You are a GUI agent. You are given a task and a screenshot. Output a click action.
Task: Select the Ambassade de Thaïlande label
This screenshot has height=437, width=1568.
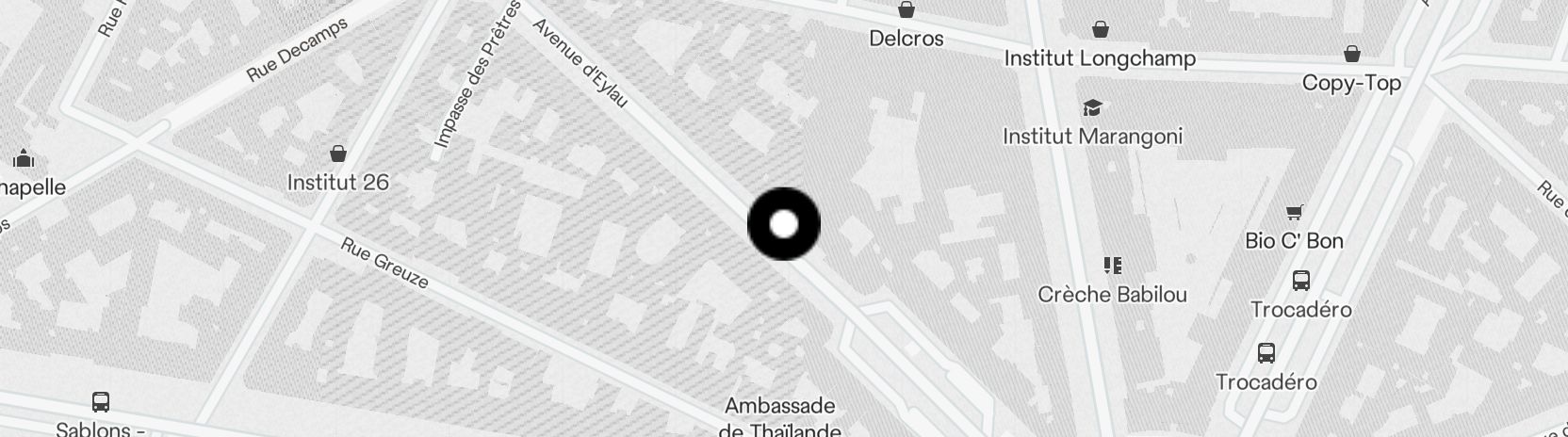pyautogui.click(x=779, y=417)
